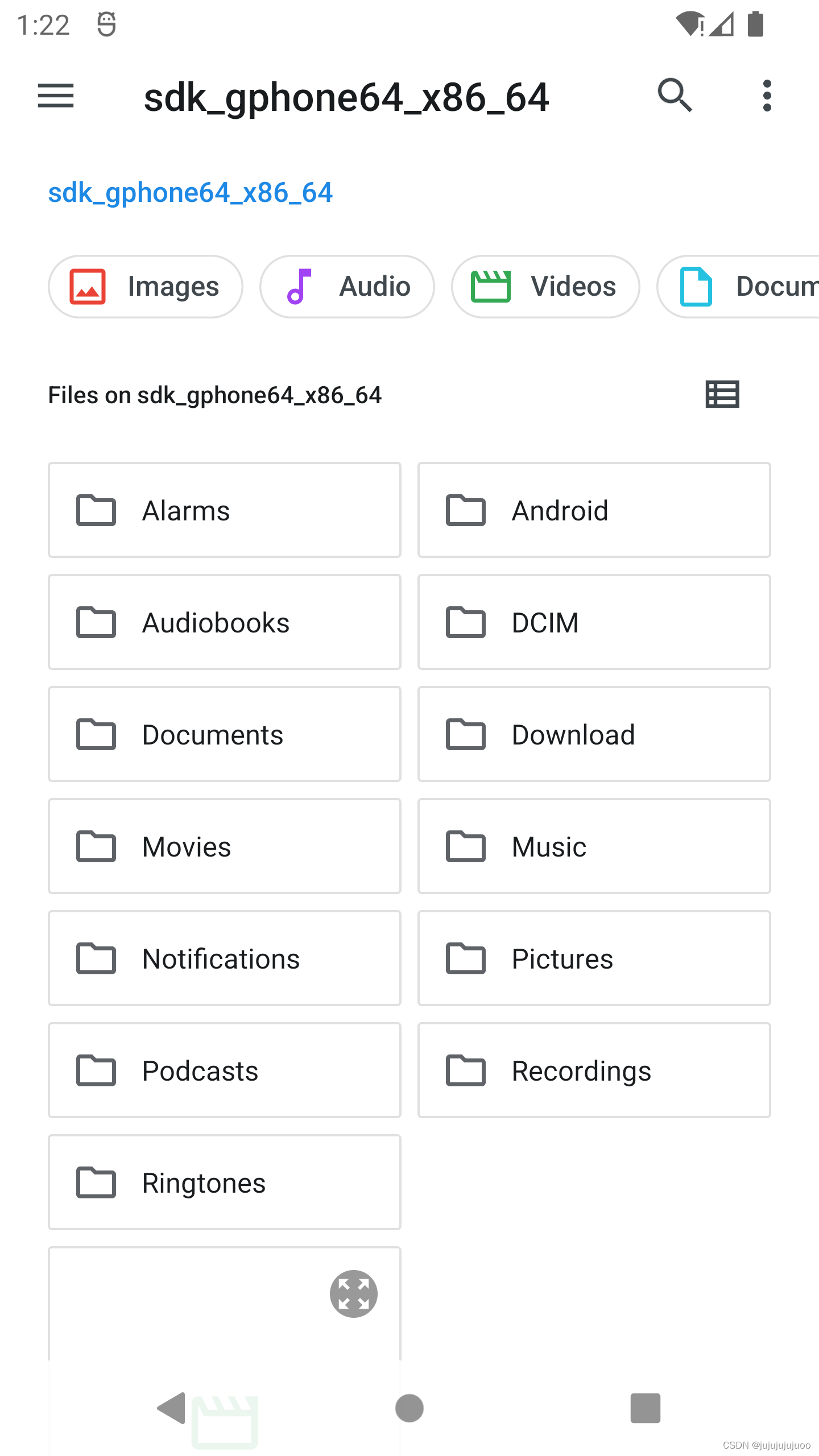Tap the expand icon on the video thumbnail
This screenshot has width=819, height=1456.
[354, 1293]
